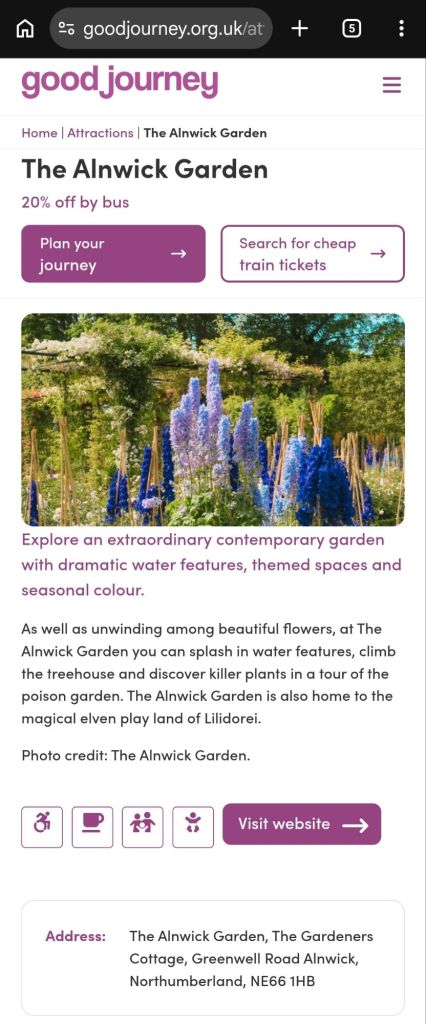View the open tabs switcher

tap(352, 29)
